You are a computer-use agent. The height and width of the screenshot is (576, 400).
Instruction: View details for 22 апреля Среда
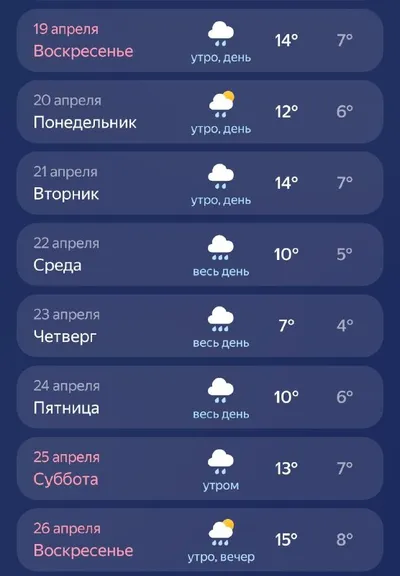tap(200, 254)
